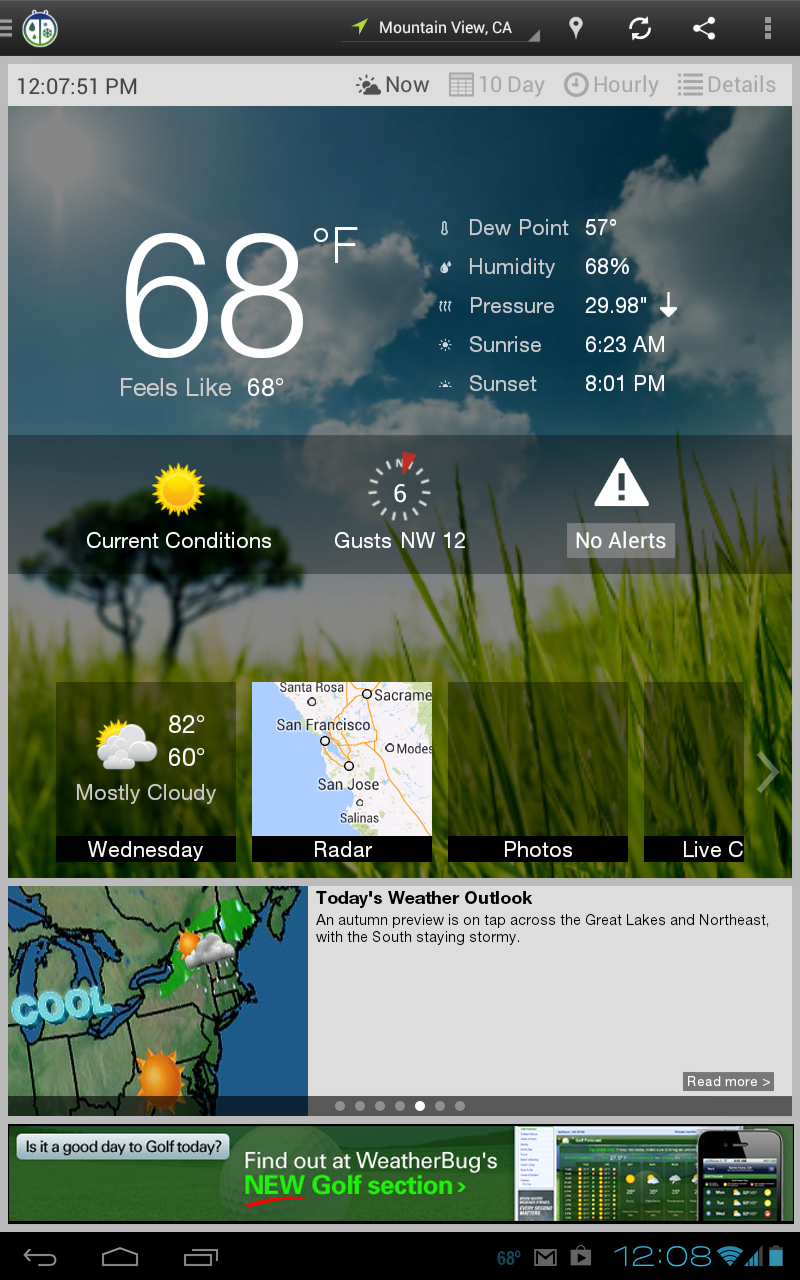
Task: Open the Hourly forecast tab
Action: (x=611, y=85)
